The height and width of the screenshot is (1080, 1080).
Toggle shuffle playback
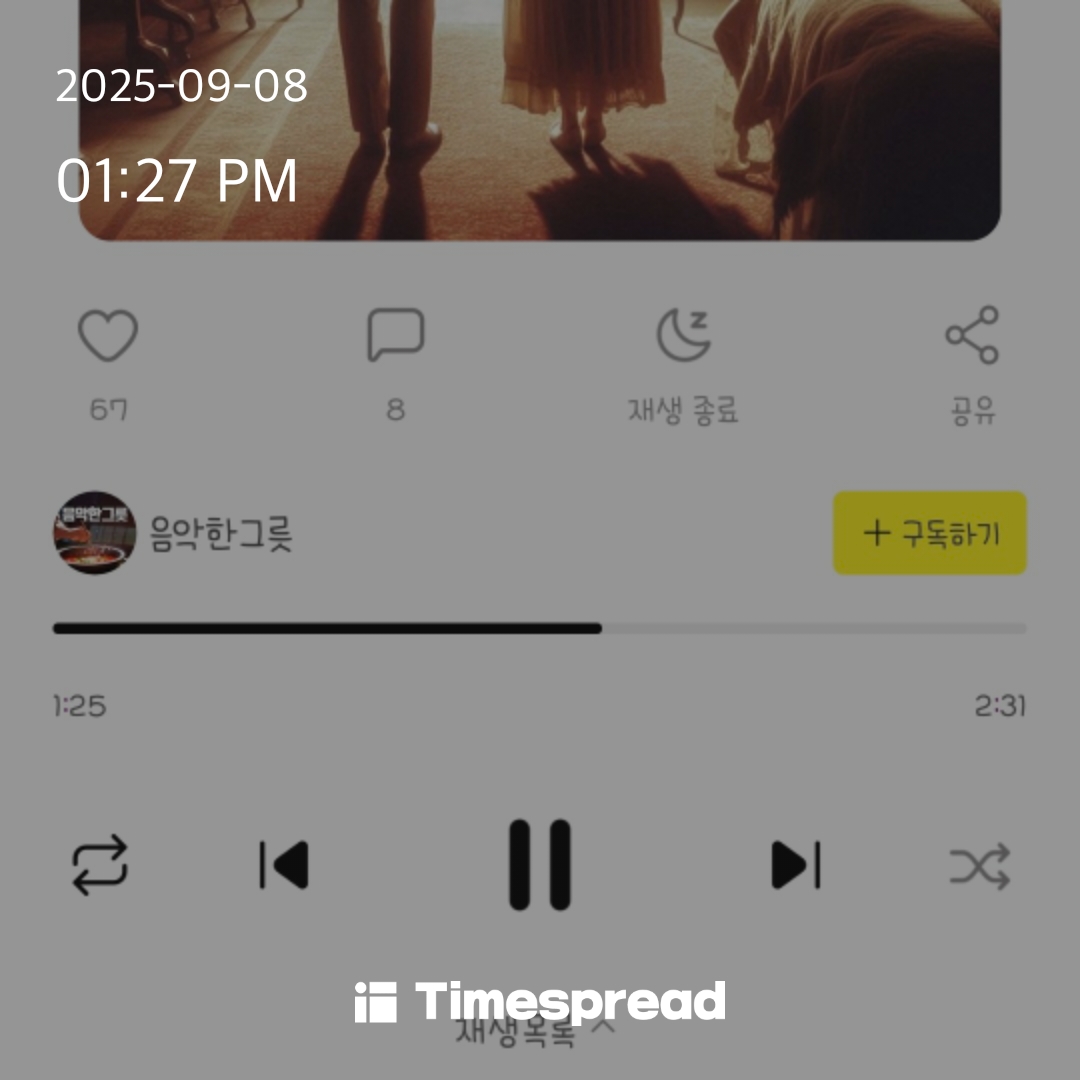[980, 865]
